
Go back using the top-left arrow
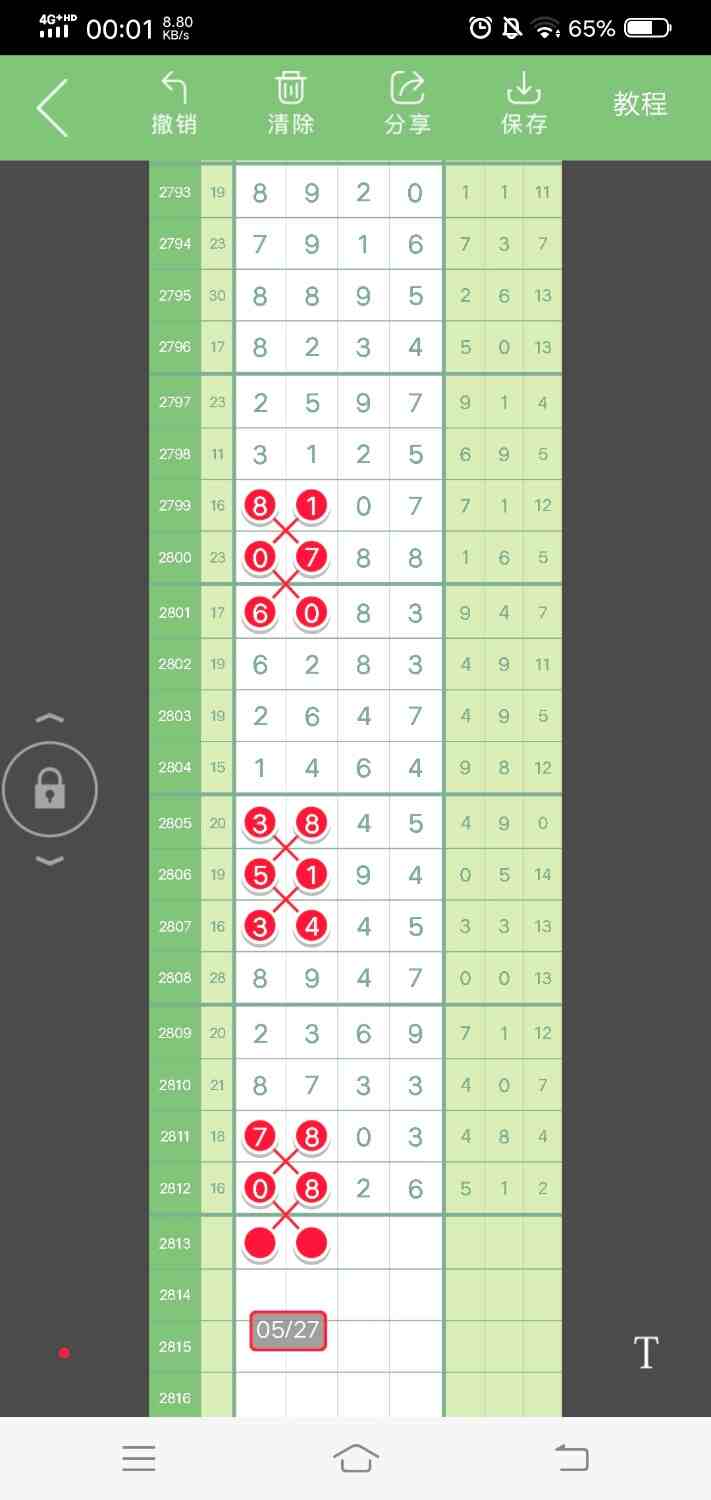52,107
